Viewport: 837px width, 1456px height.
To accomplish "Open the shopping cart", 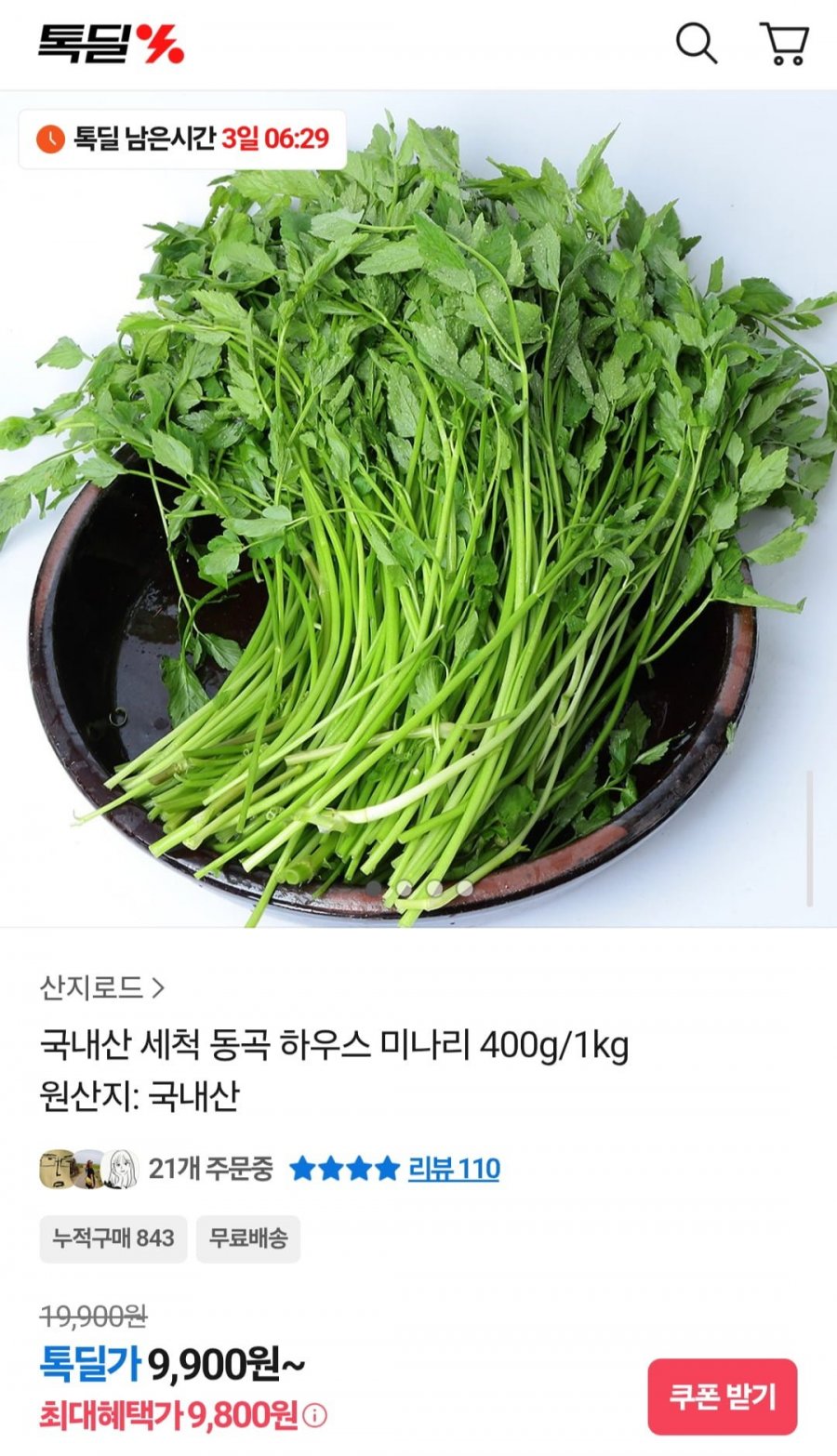I will 784,44.
